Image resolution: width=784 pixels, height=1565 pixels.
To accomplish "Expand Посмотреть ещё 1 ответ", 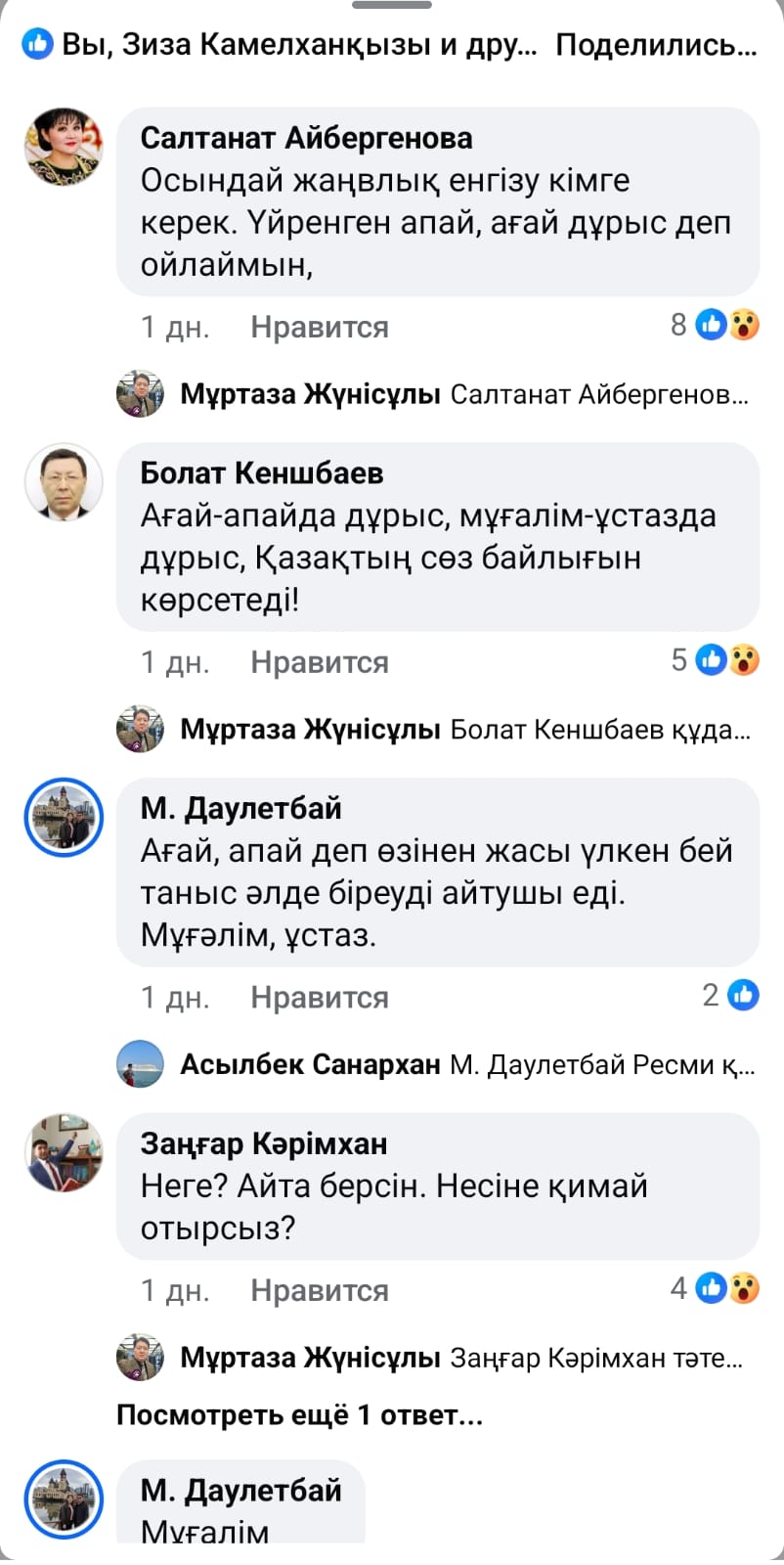I will point(299,1415).
